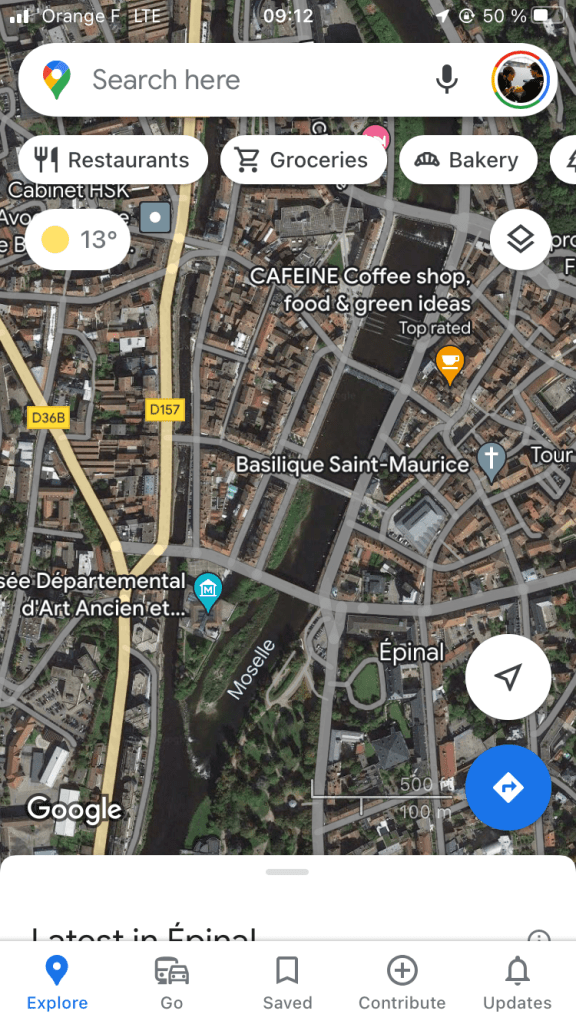Select the Explore tab
The image size is (576, 1024).
coord(57,984)
